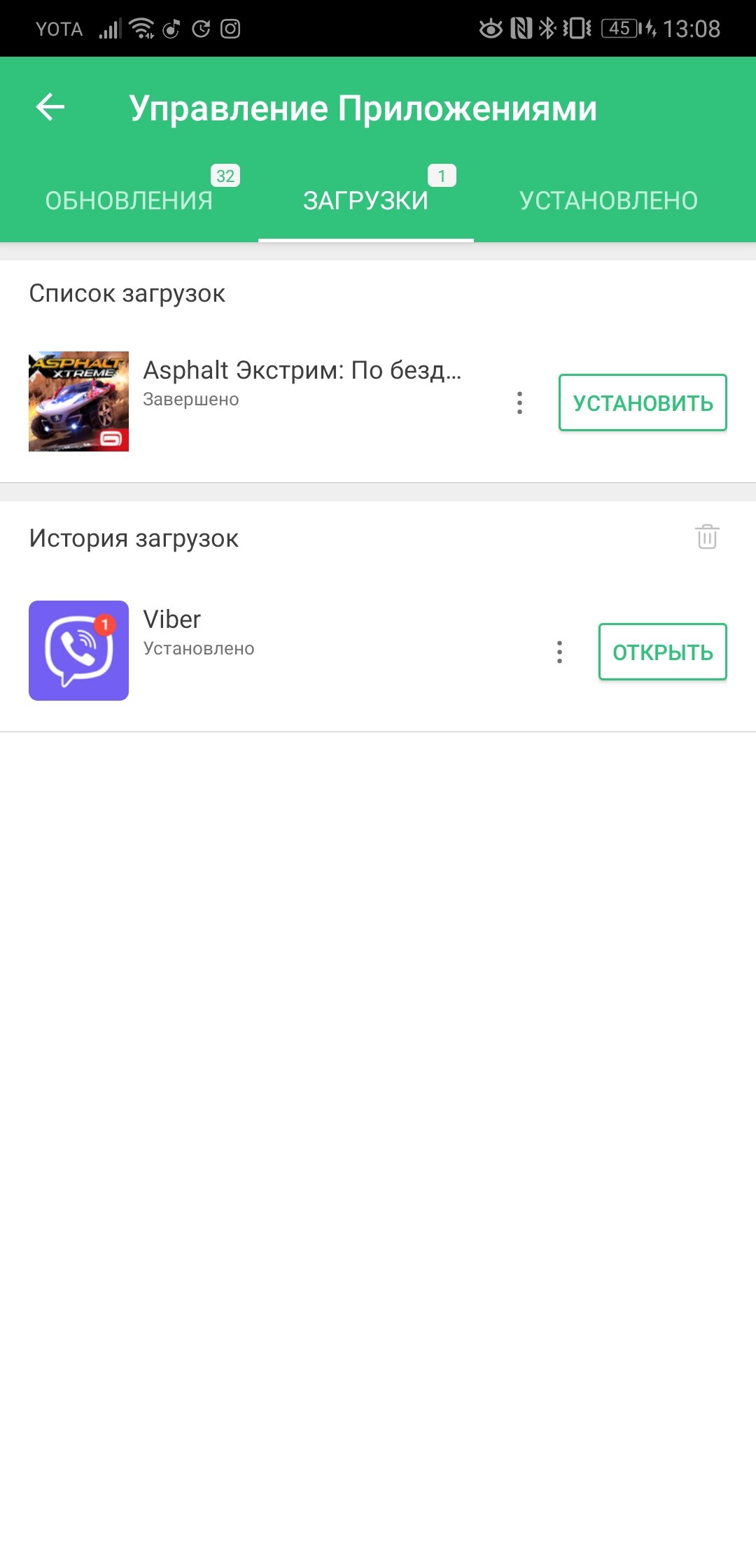Select the Загрузки tab
Screen dimensions: 756x1568
click(x=365, y=200)
